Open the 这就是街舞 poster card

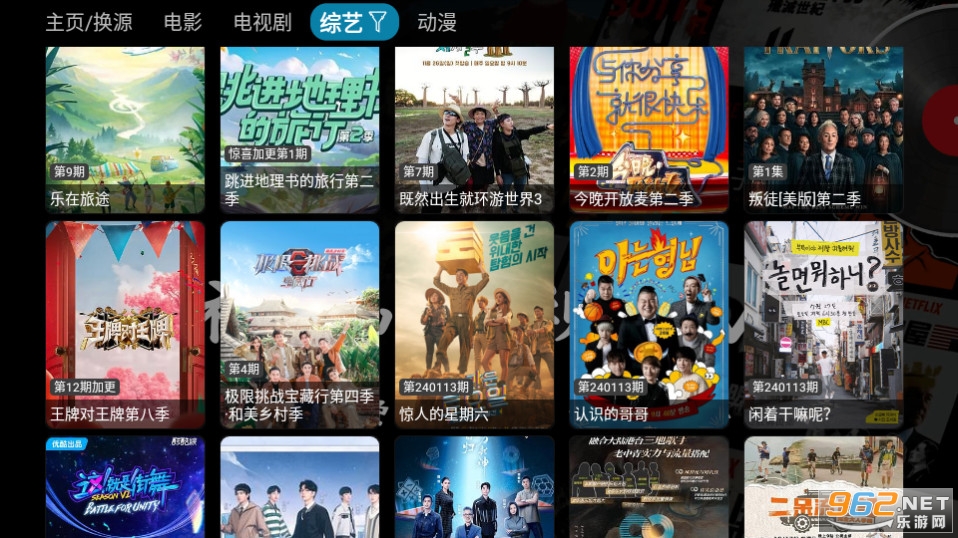(x=125, y=487)
